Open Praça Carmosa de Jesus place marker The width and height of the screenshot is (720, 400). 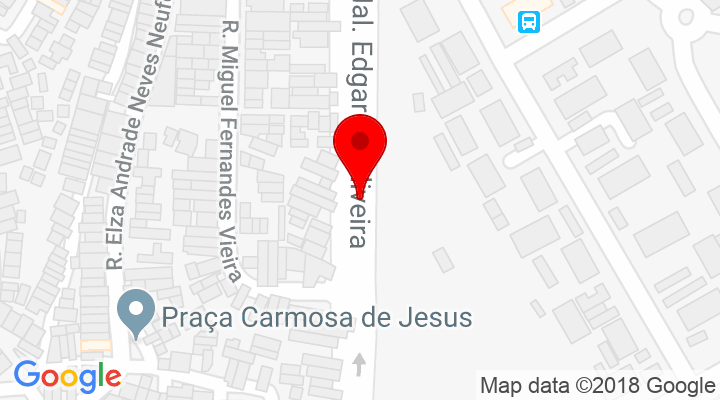134,311
